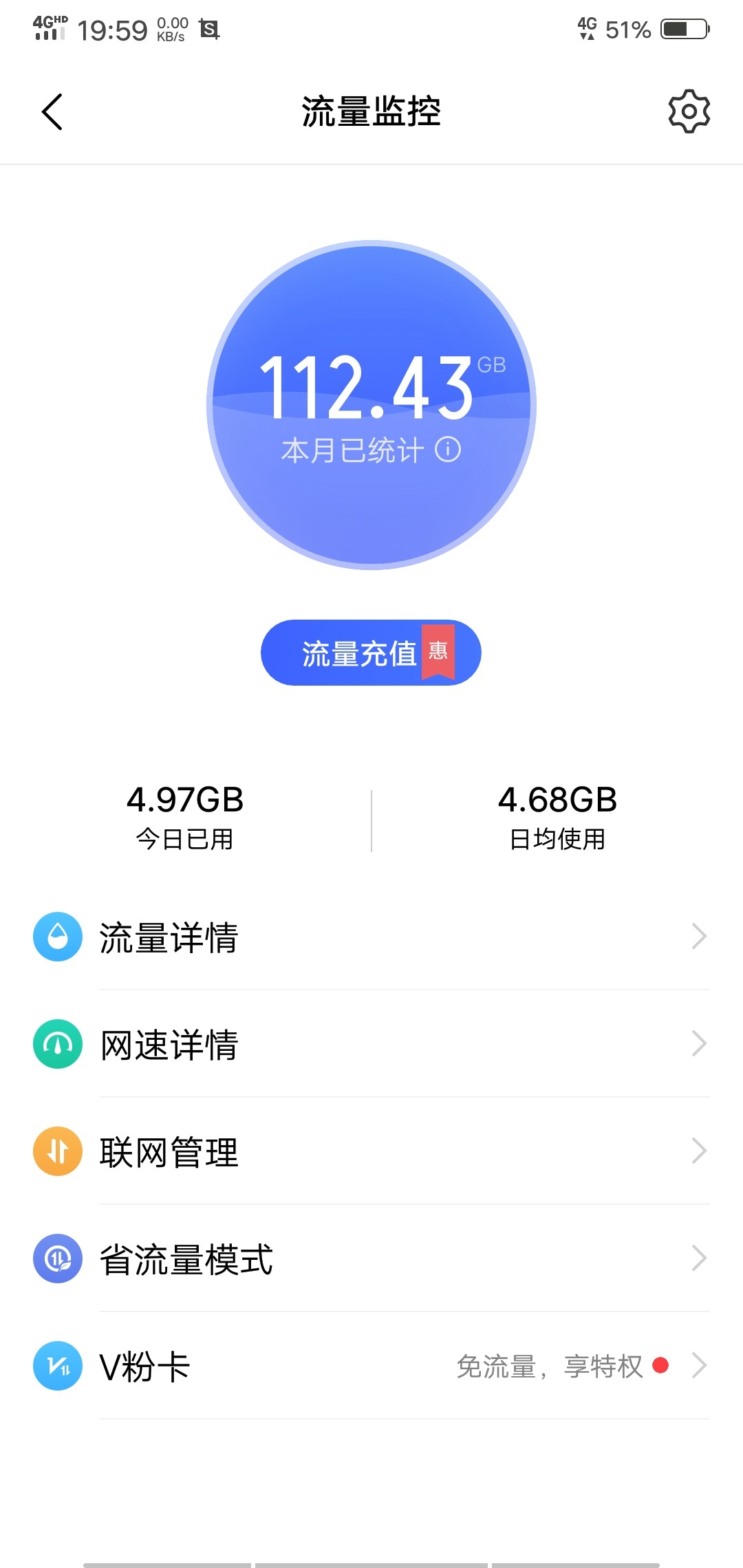Open the V粉卡 row
This screenshot has width=743, height=1568.
tap(371, 1366)
